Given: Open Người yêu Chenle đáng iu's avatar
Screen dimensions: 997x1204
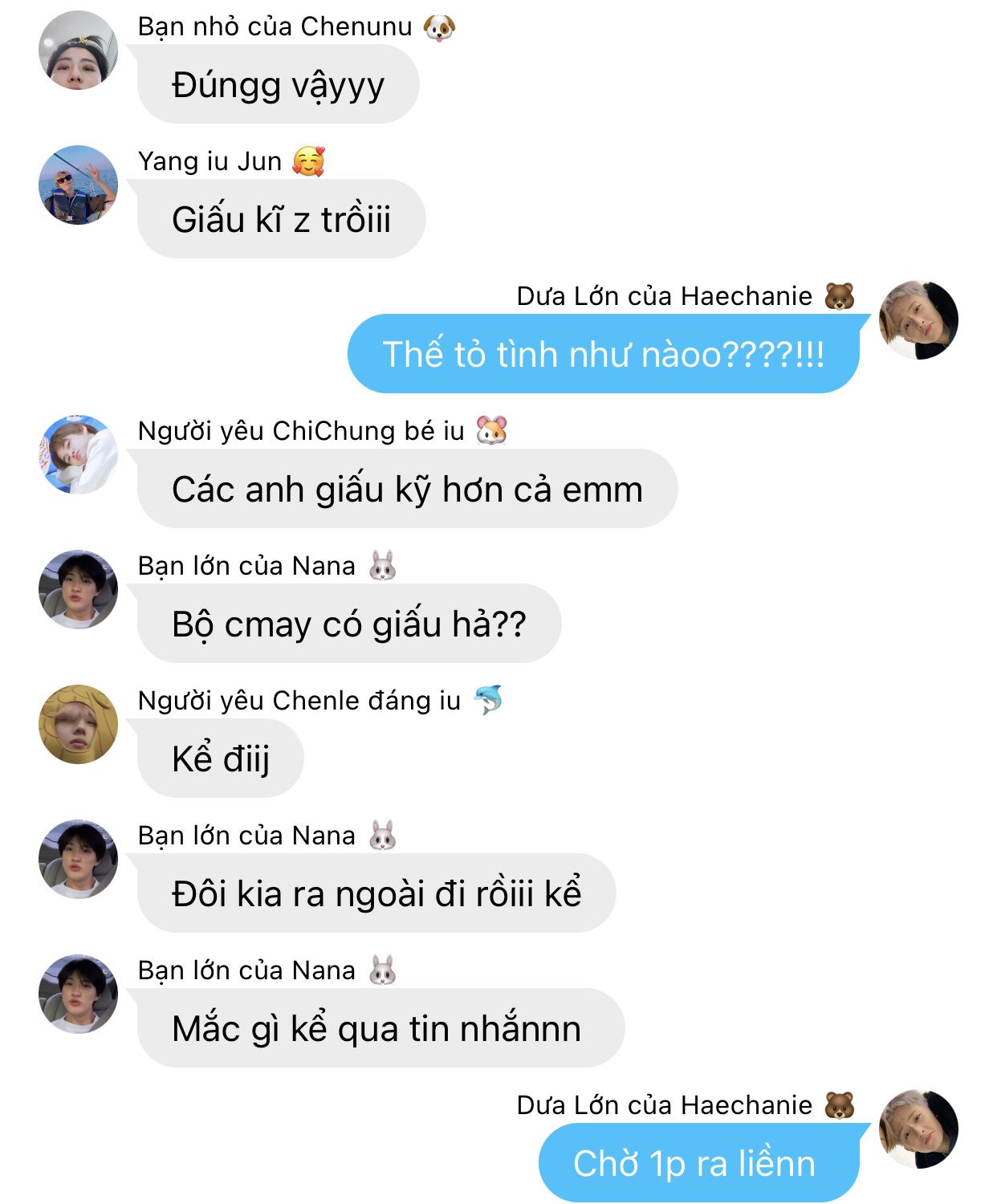Looking at the screenshot, I should [x=78, y=724].
